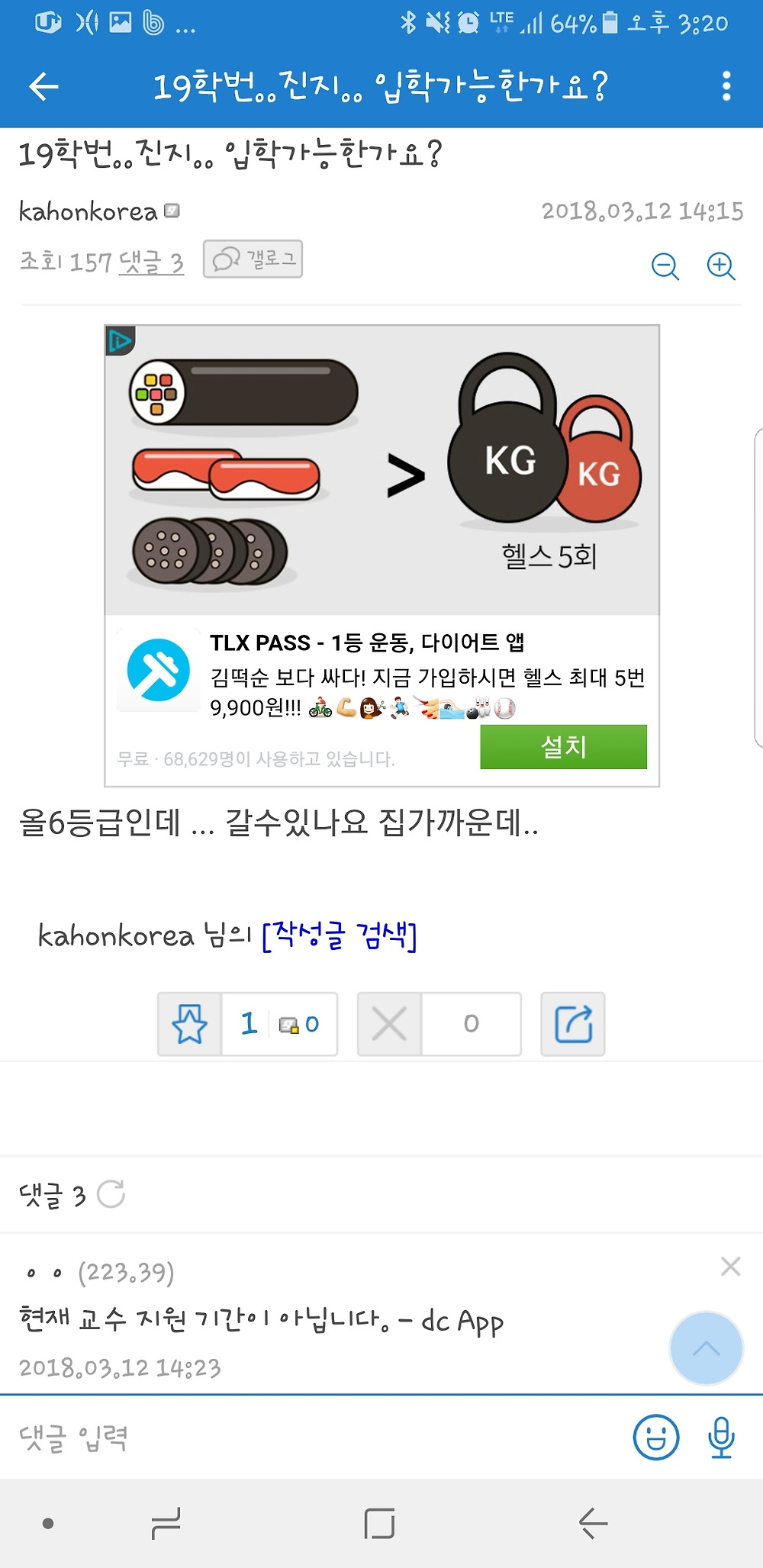This screenshot has height=1568, width=763.
Task: Open the 작성글 검색 link for kahonkorea
Action: pyautogui.click(x=339, y=935)
